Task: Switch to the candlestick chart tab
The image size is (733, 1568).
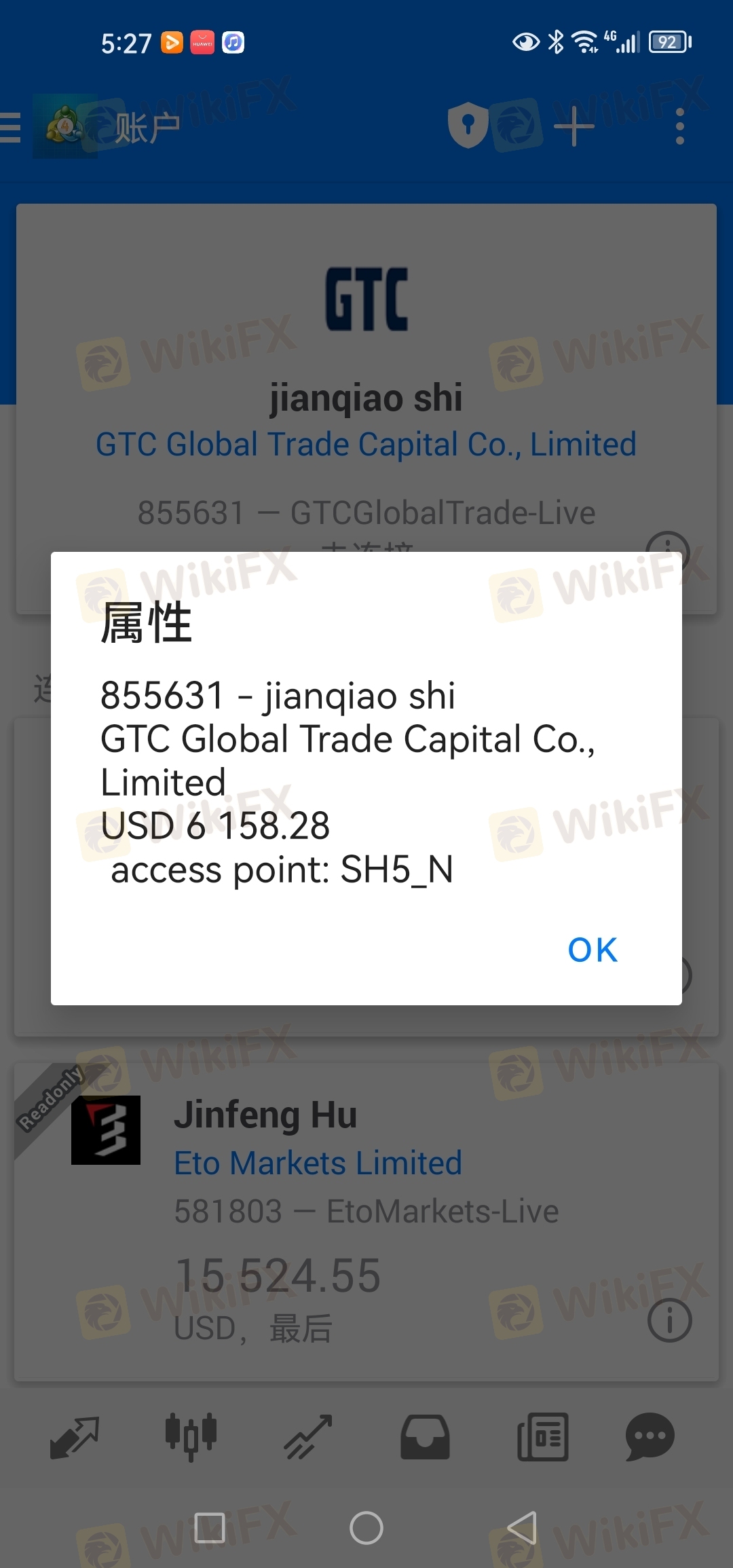Action: click(x=191, y=1437)
